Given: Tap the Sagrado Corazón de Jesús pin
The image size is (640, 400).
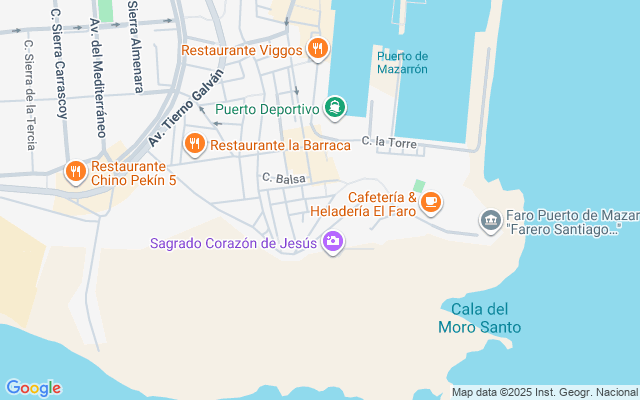Looking at the screenshot, I should [x=333, y=242].
